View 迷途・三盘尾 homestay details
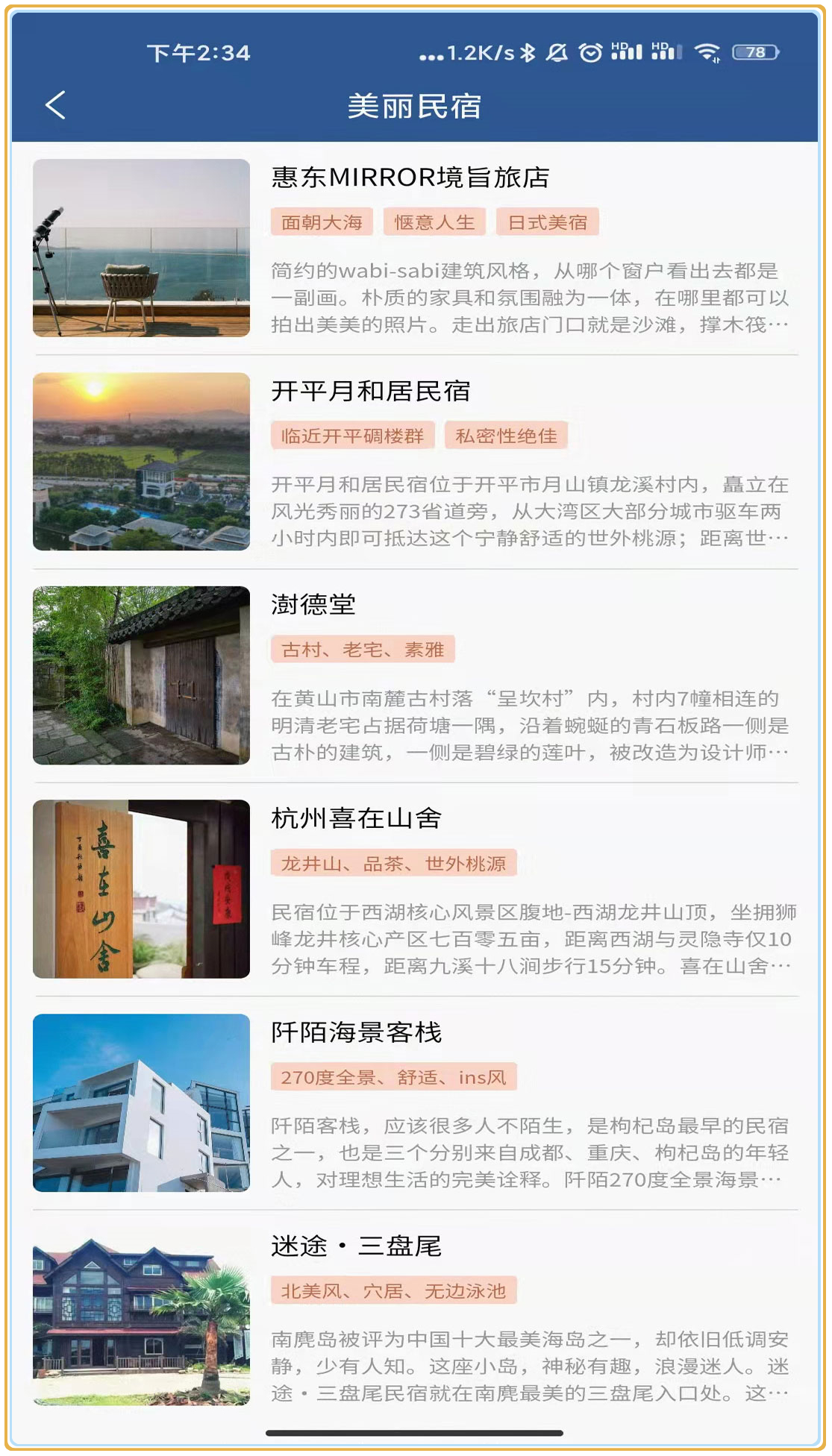The width and height of the screenshot is (832, 1456). pyautogui.click(x=356, y=1246)
